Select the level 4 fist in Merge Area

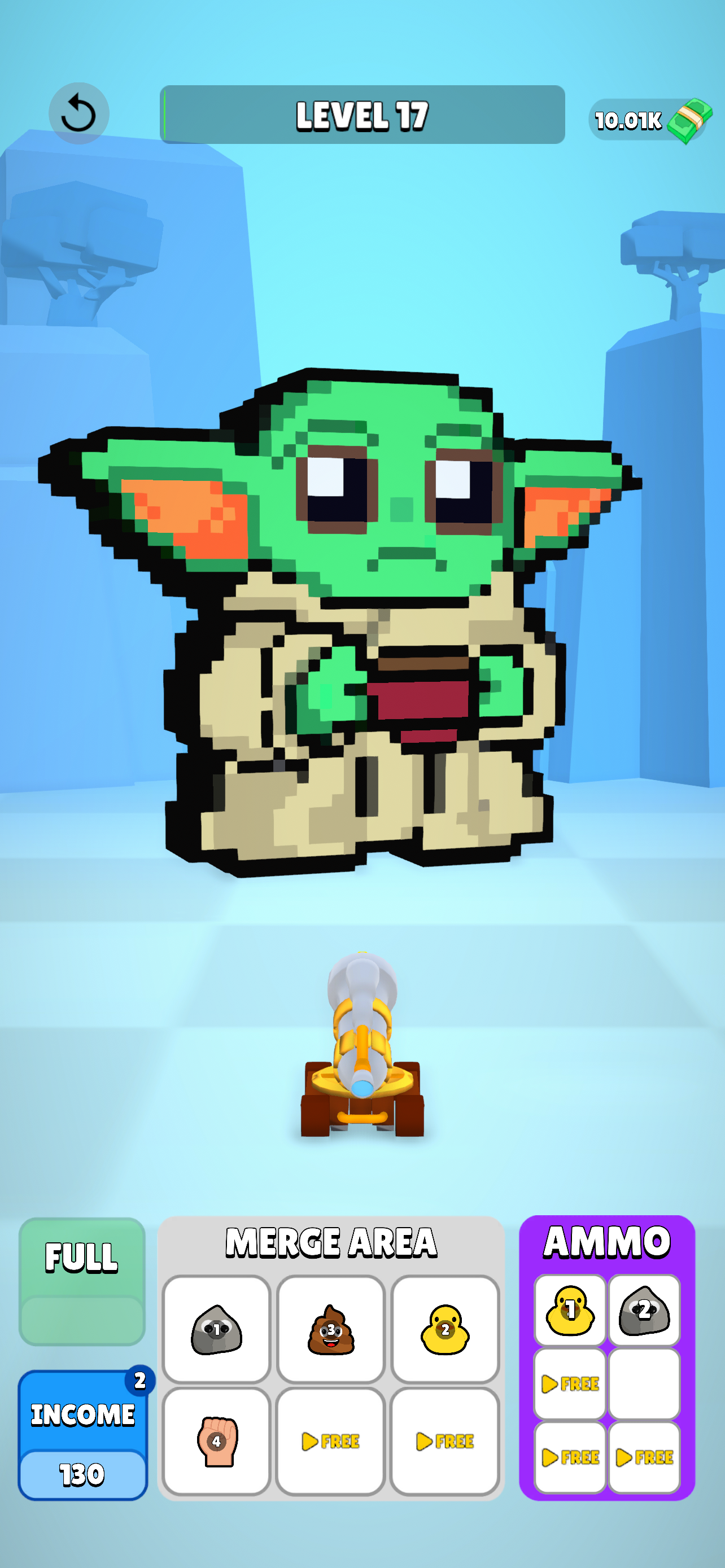[x=217, y=1441]
